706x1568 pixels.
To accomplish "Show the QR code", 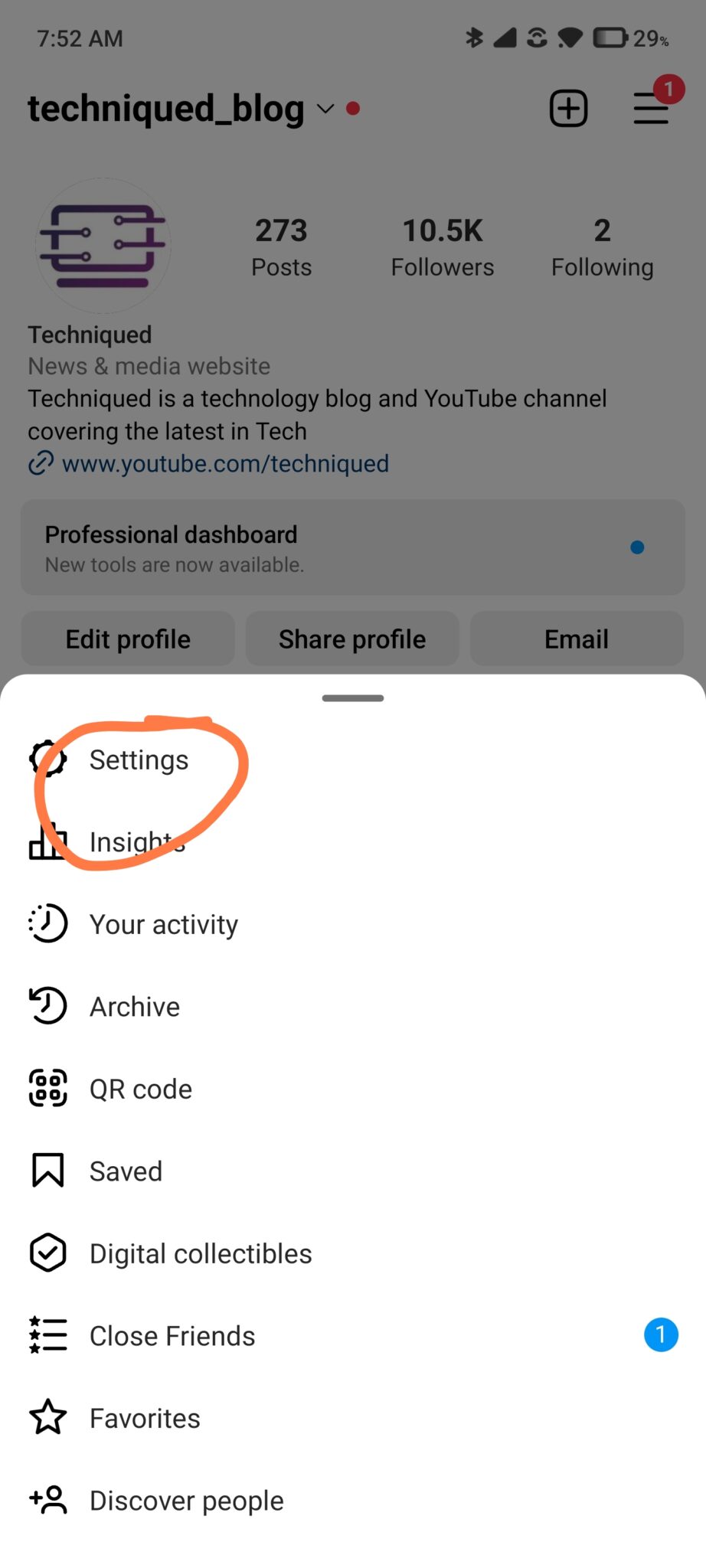I will pos(353,1089).
